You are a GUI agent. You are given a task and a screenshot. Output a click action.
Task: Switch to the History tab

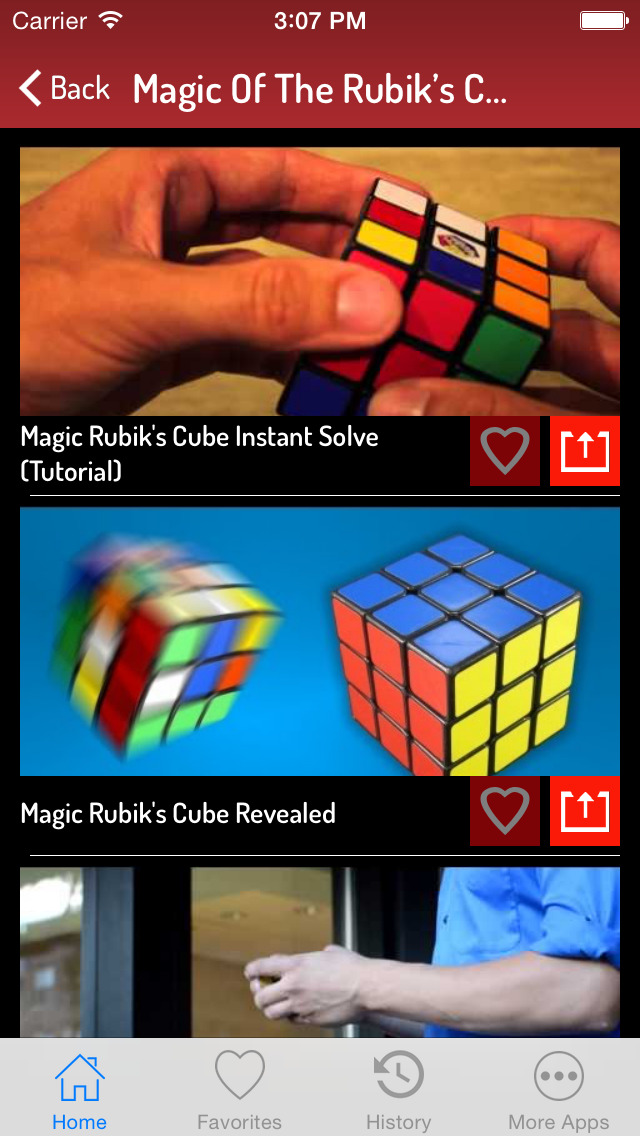click(x=398, y=1090)
